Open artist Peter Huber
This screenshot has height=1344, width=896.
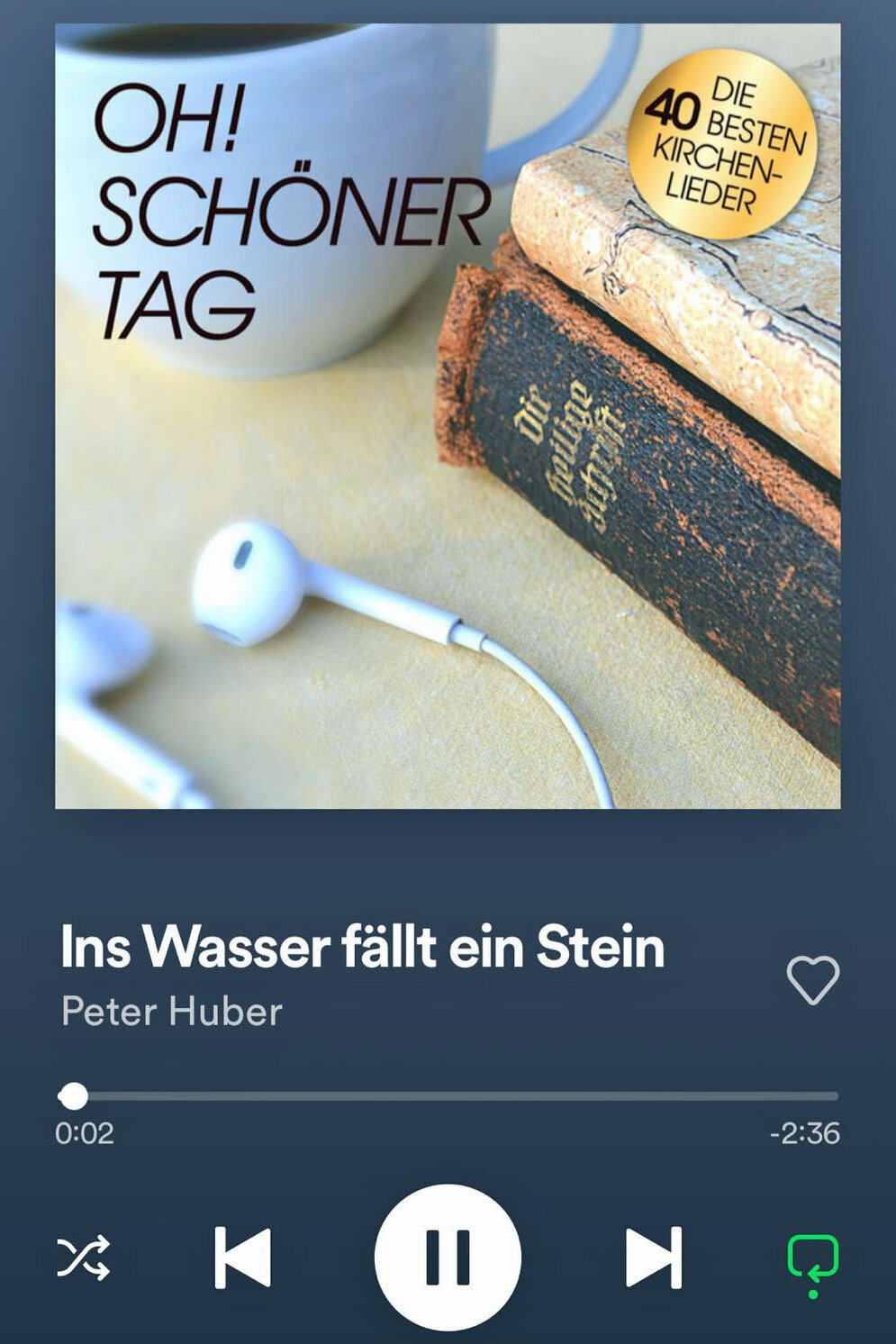[x=171, y=1012]
